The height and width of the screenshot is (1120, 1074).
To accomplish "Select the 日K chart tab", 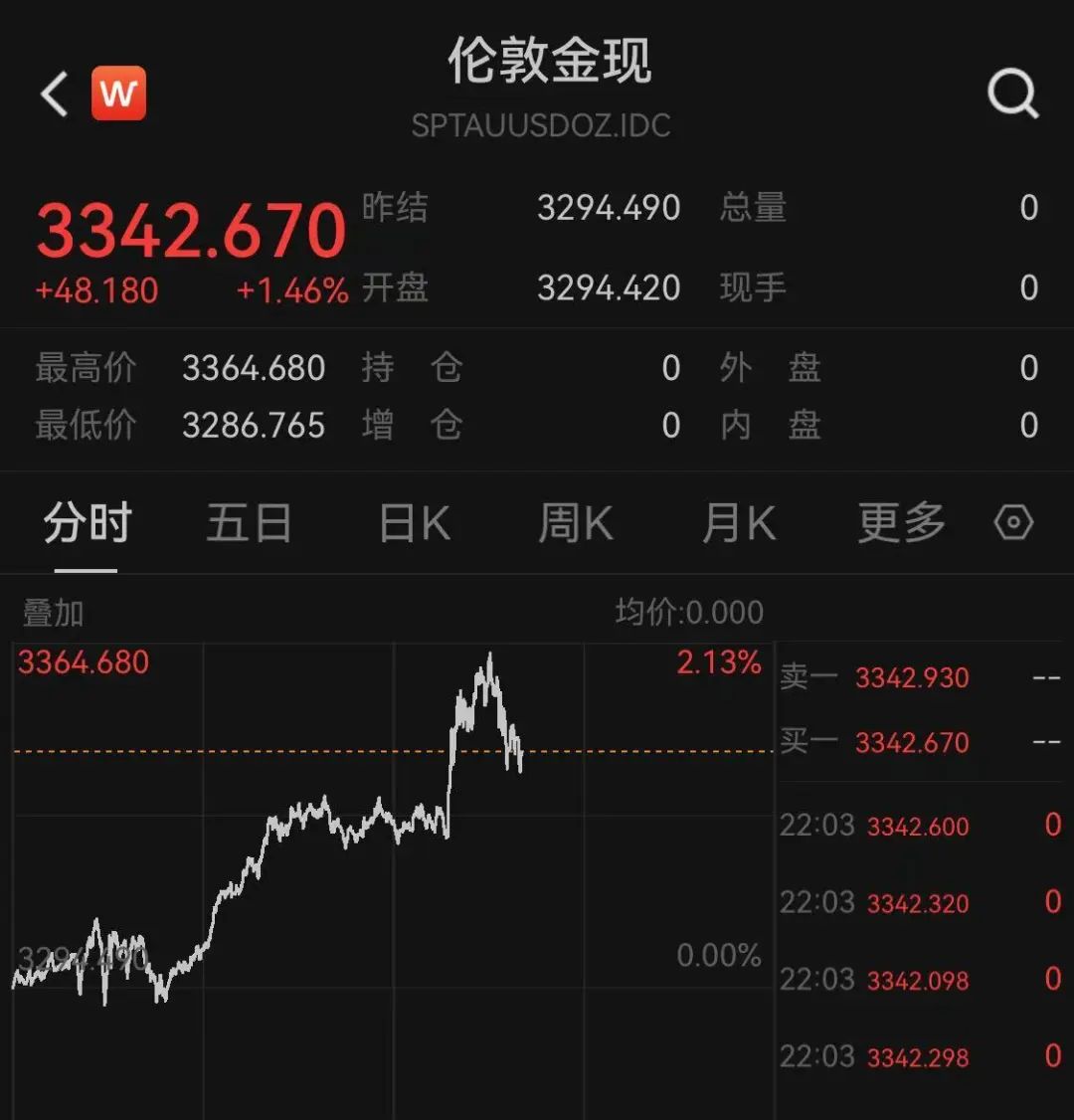I will [x=415, y=523].
